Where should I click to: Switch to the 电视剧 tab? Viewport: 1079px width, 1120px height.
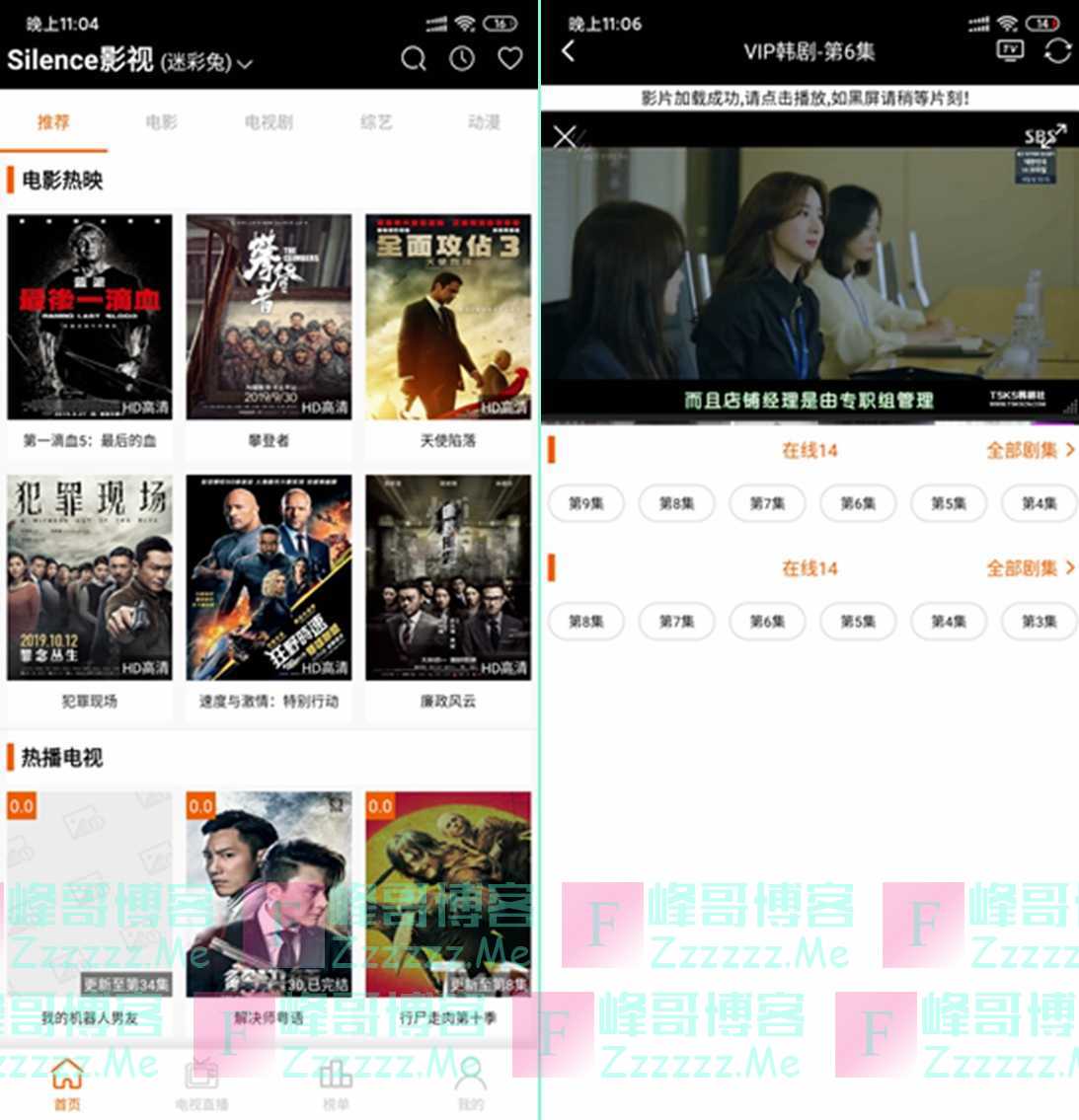269,122
